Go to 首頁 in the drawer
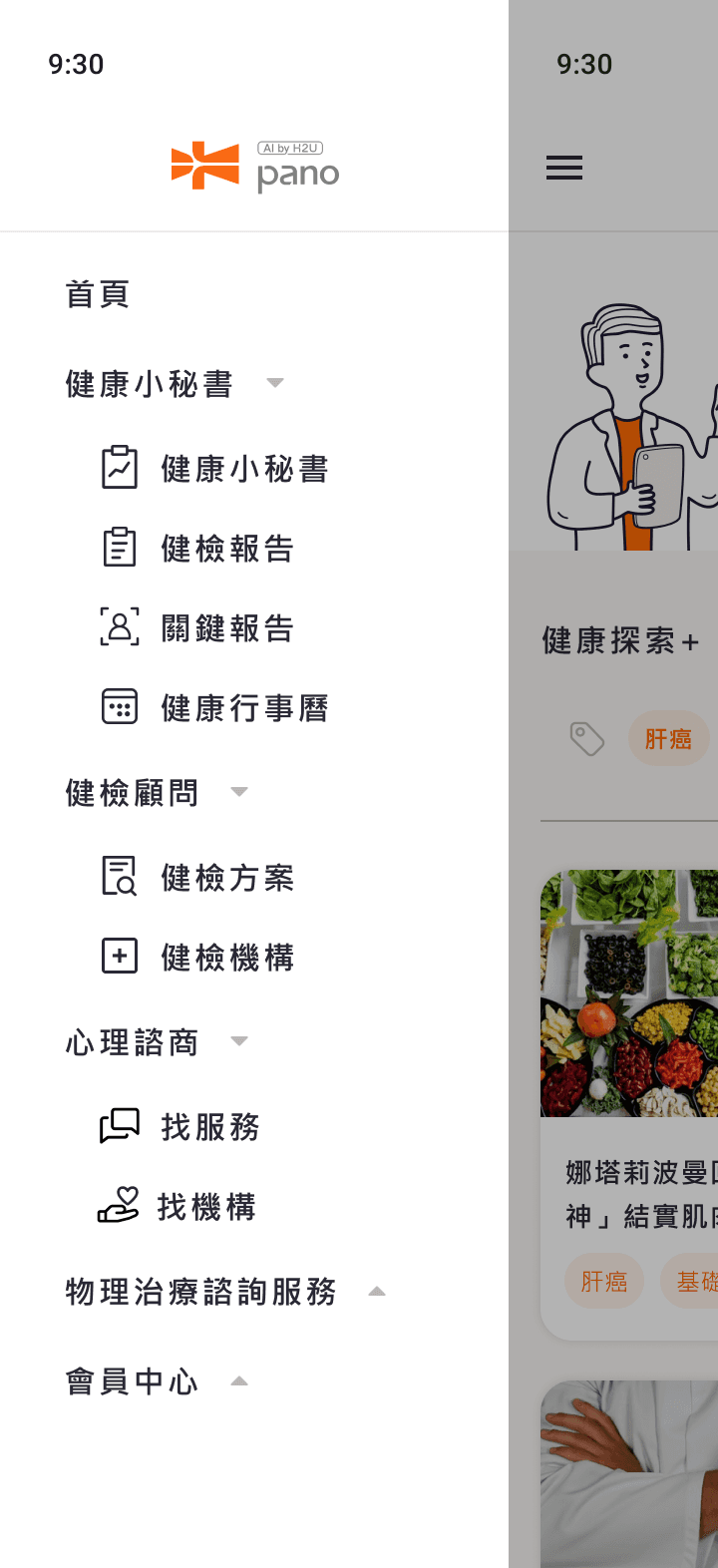 [x=98, y=294]
